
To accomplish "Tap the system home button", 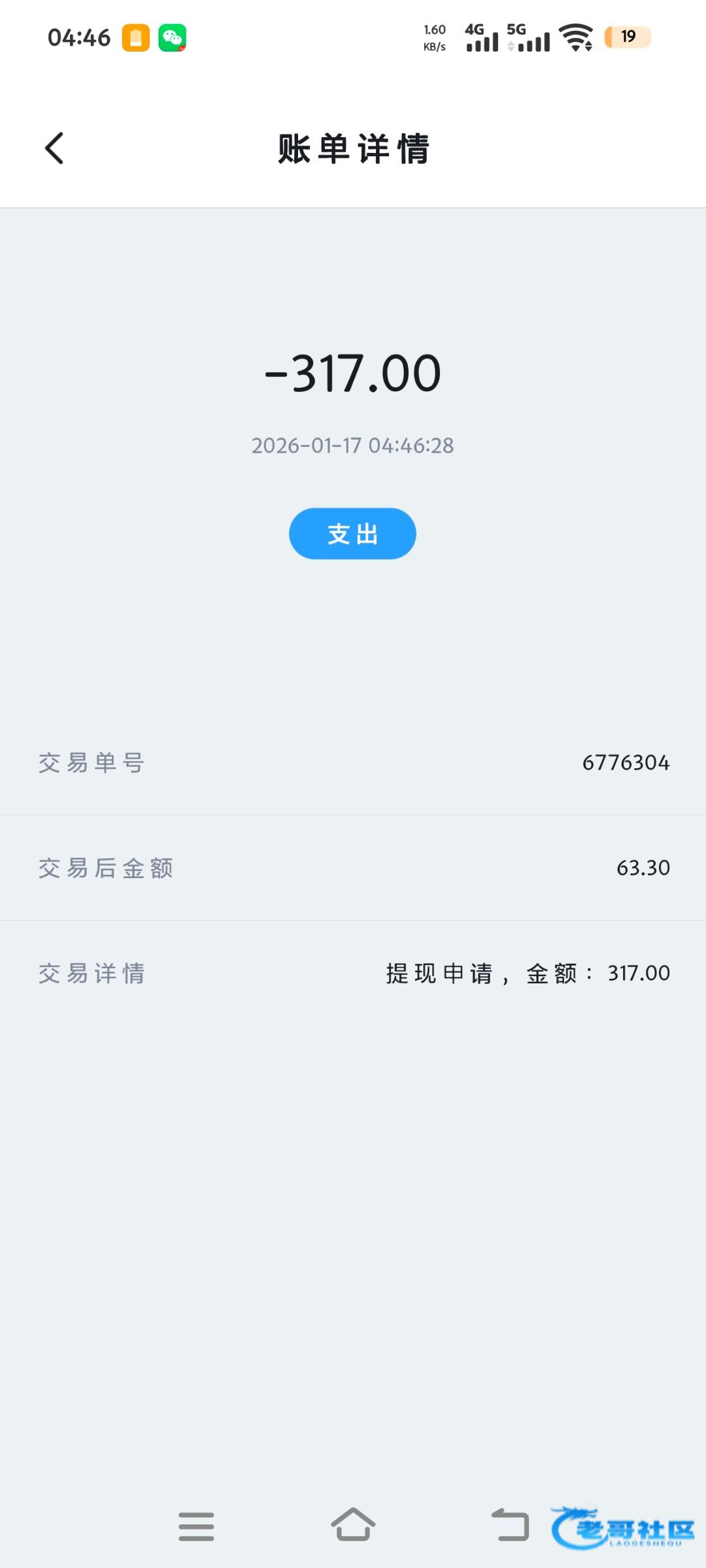I will point(353,1525).
